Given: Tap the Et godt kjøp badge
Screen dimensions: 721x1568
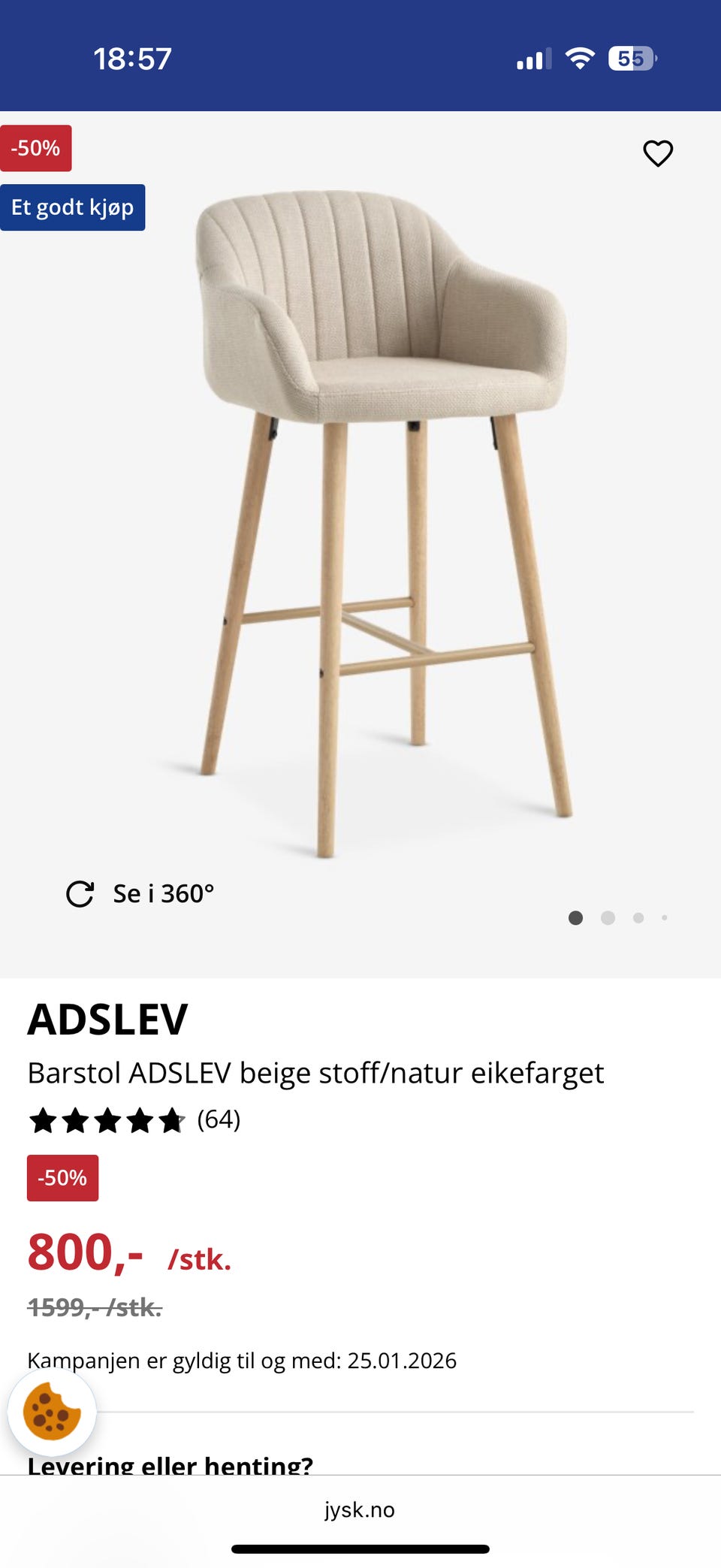Looking at the screenshot, I should click(x=72, y=207).
